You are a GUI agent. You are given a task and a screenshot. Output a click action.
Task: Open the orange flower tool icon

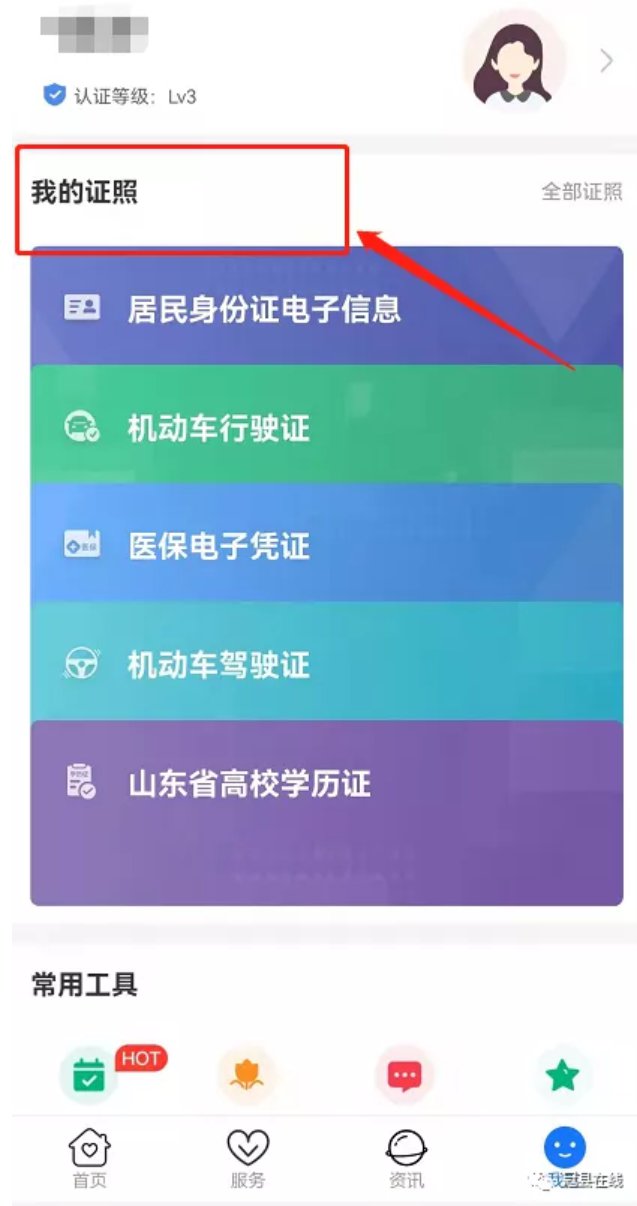coord(246,1076)
